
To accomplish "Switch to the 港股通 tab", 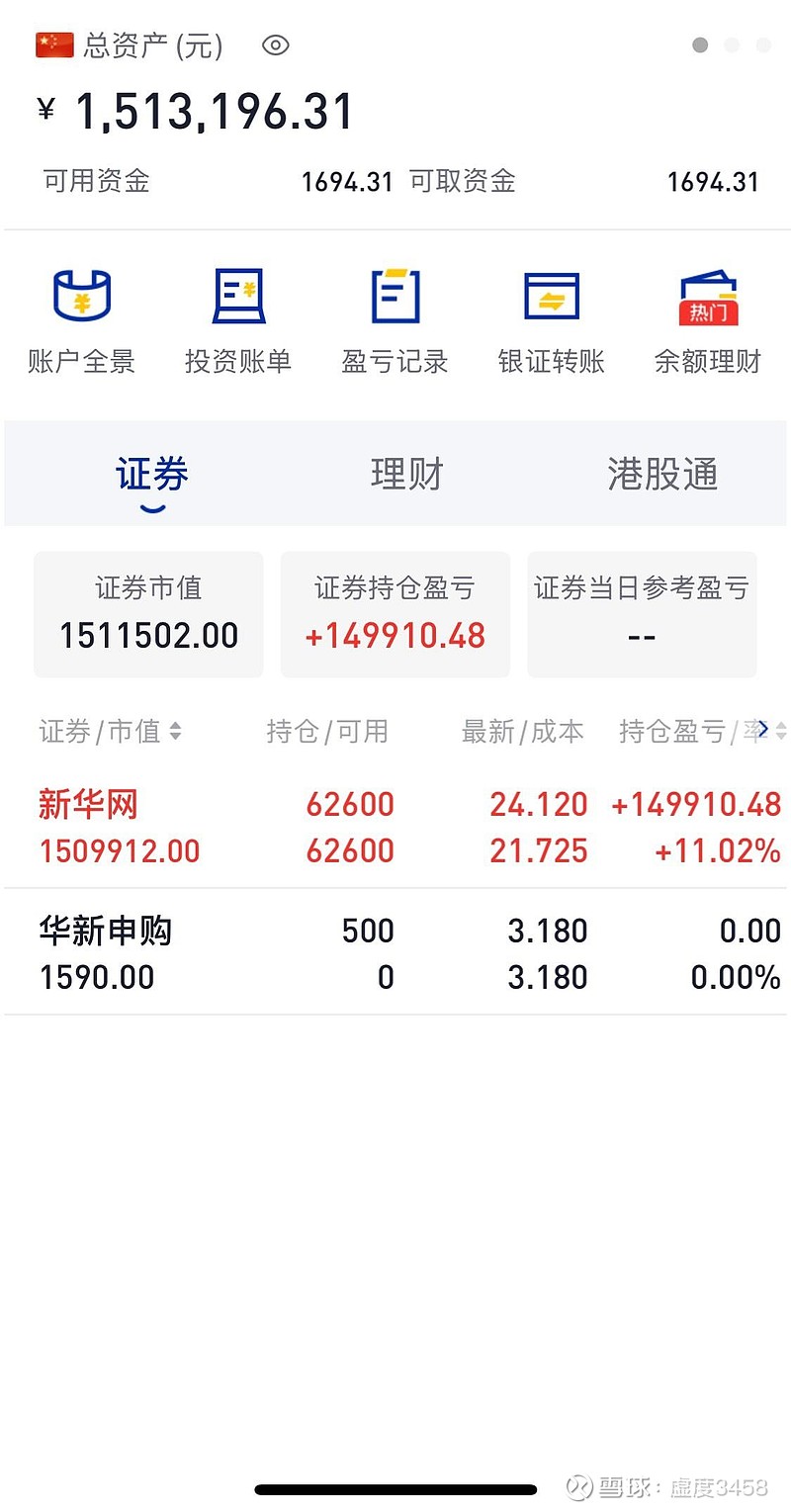I will click(662, 475).
